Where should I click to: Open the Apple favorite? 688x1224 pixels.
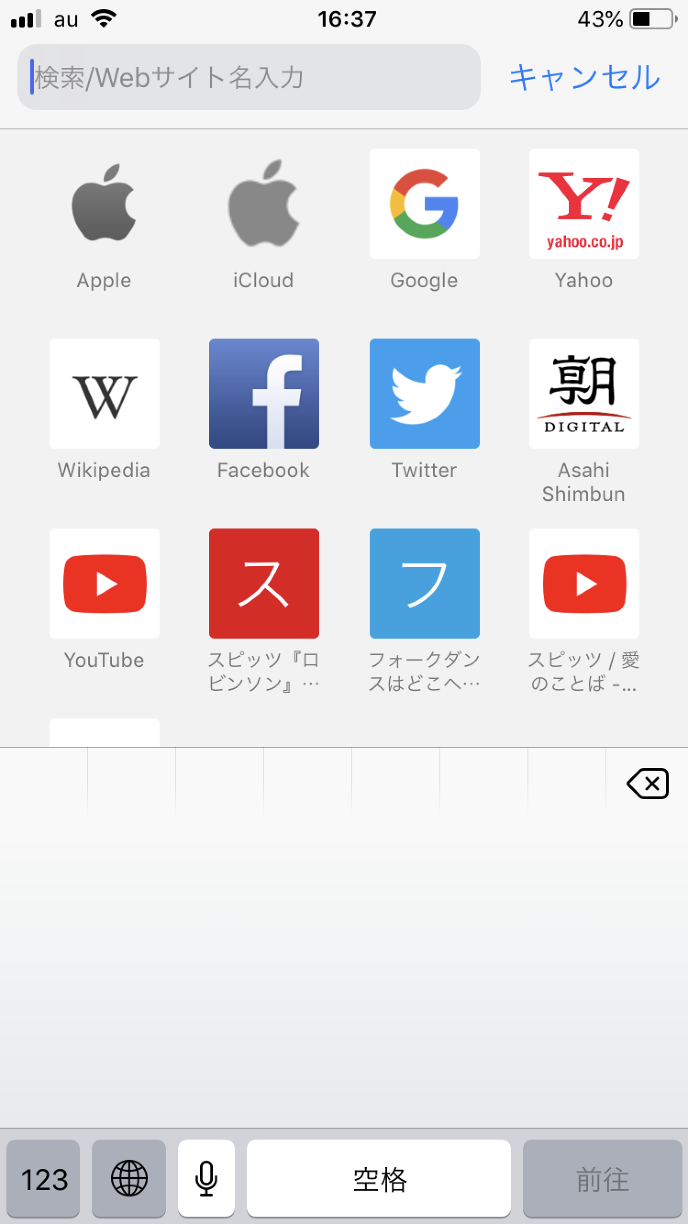point(104,204)
